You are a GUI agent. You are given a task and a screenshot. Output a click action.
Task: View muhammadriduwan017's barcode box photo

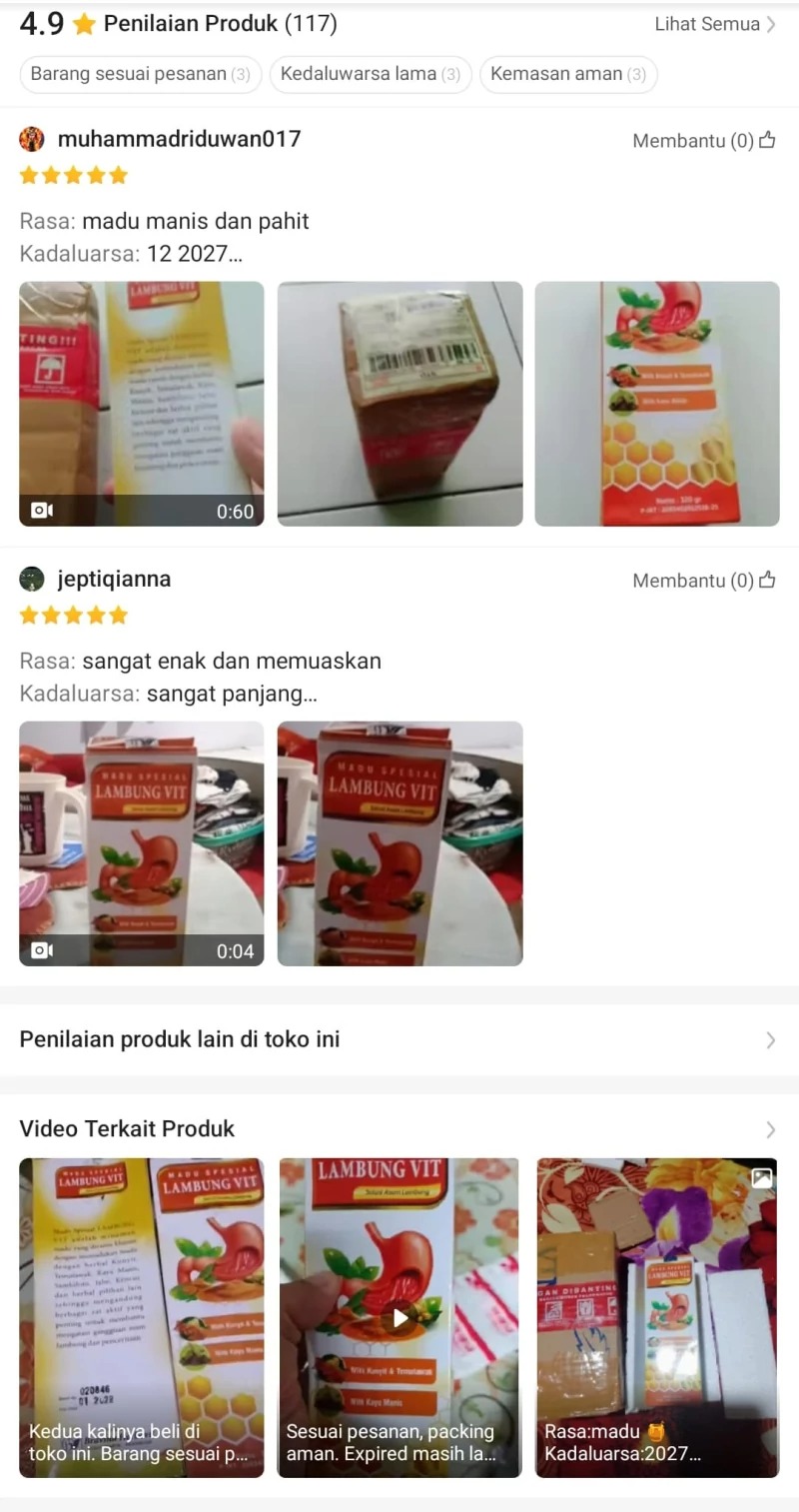tap(399, 404)
